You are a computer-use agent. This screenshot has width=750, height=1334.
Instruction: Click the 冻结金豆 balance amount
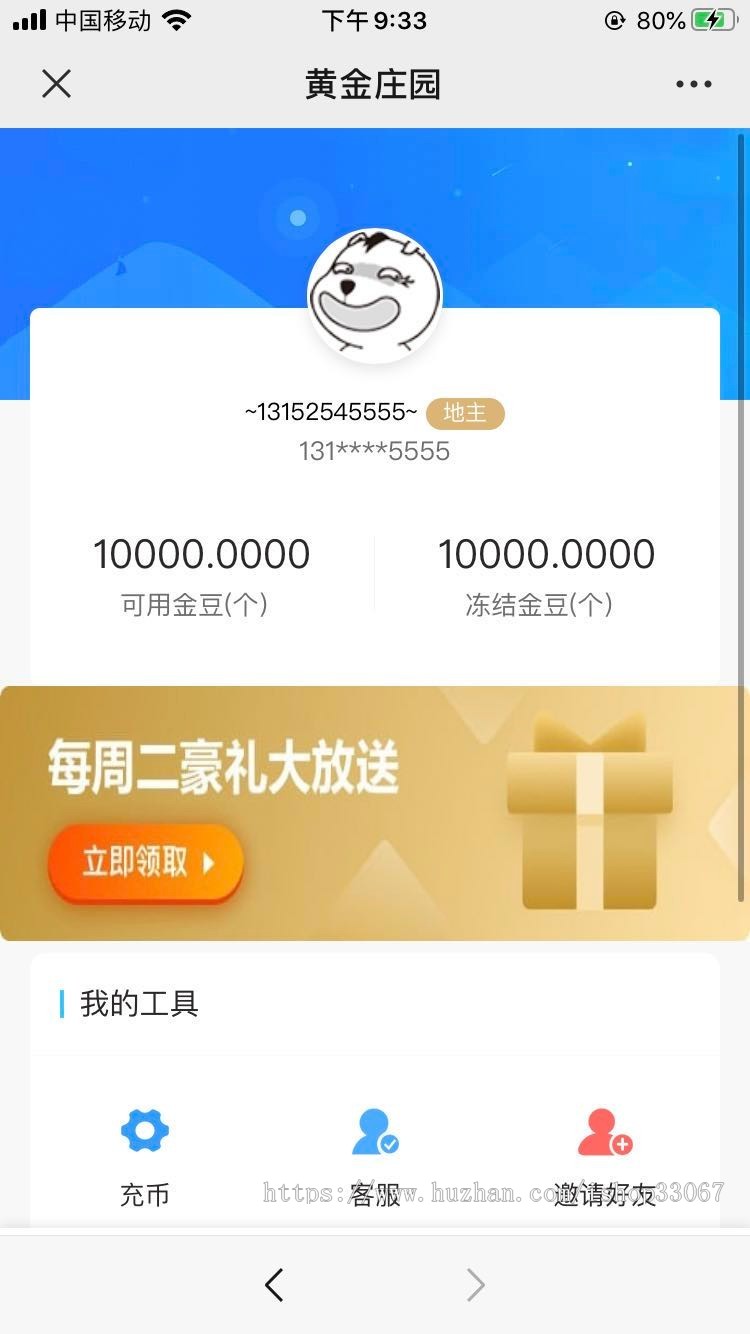tap(548, 553)
